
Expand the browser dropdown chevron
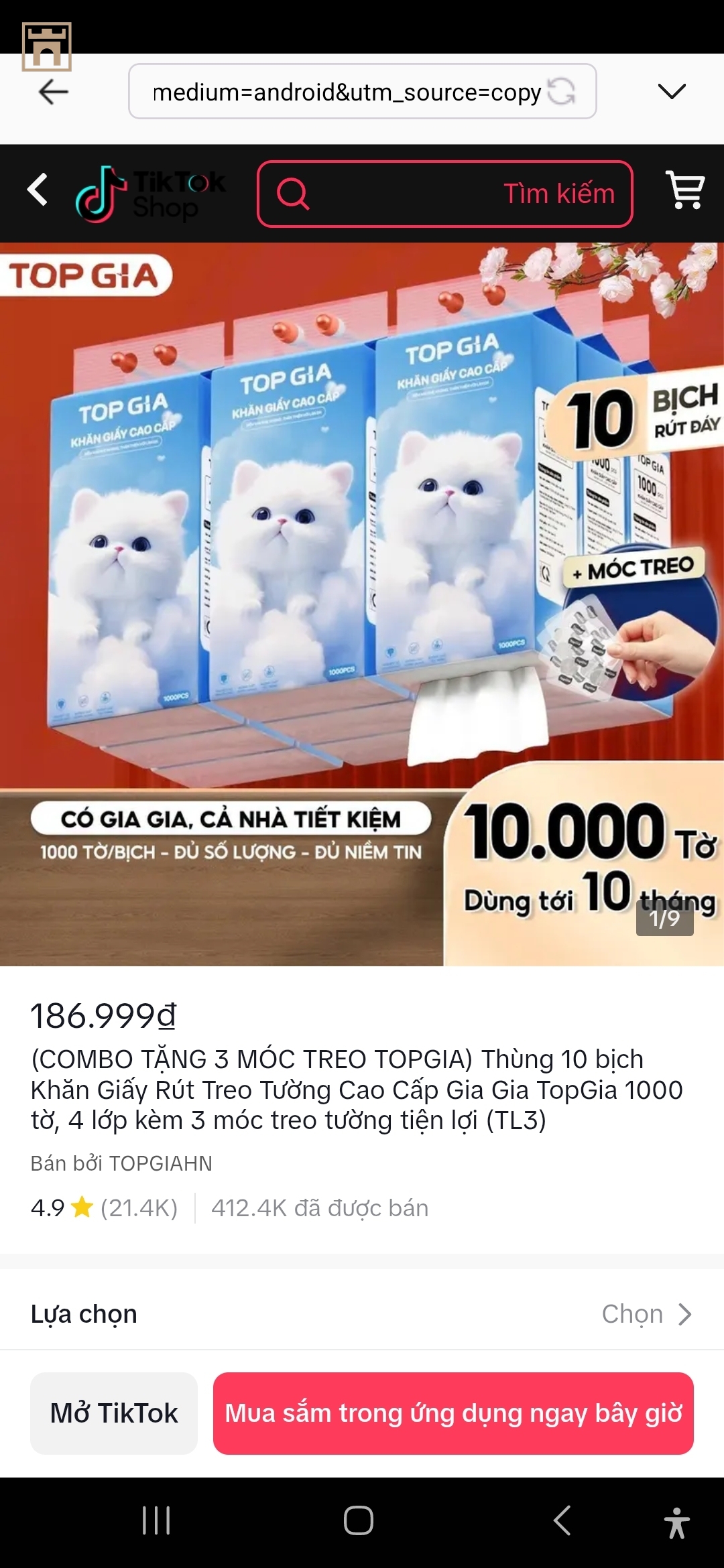(672, 91)
